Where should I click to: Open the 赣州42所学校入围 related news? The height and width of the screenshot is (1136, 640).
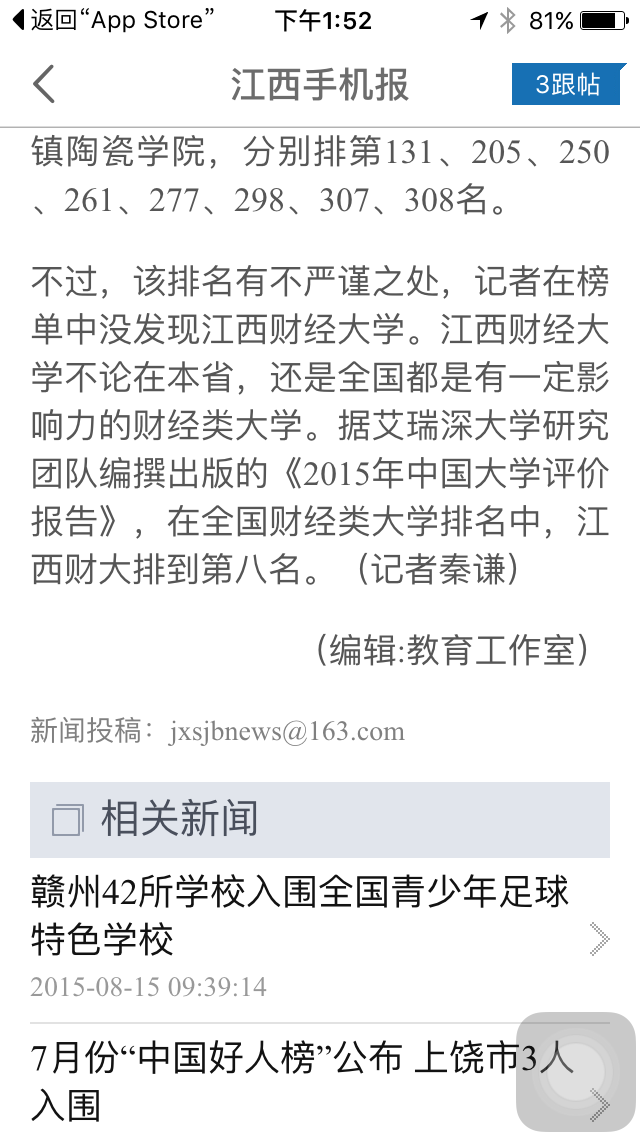point(300,916)
